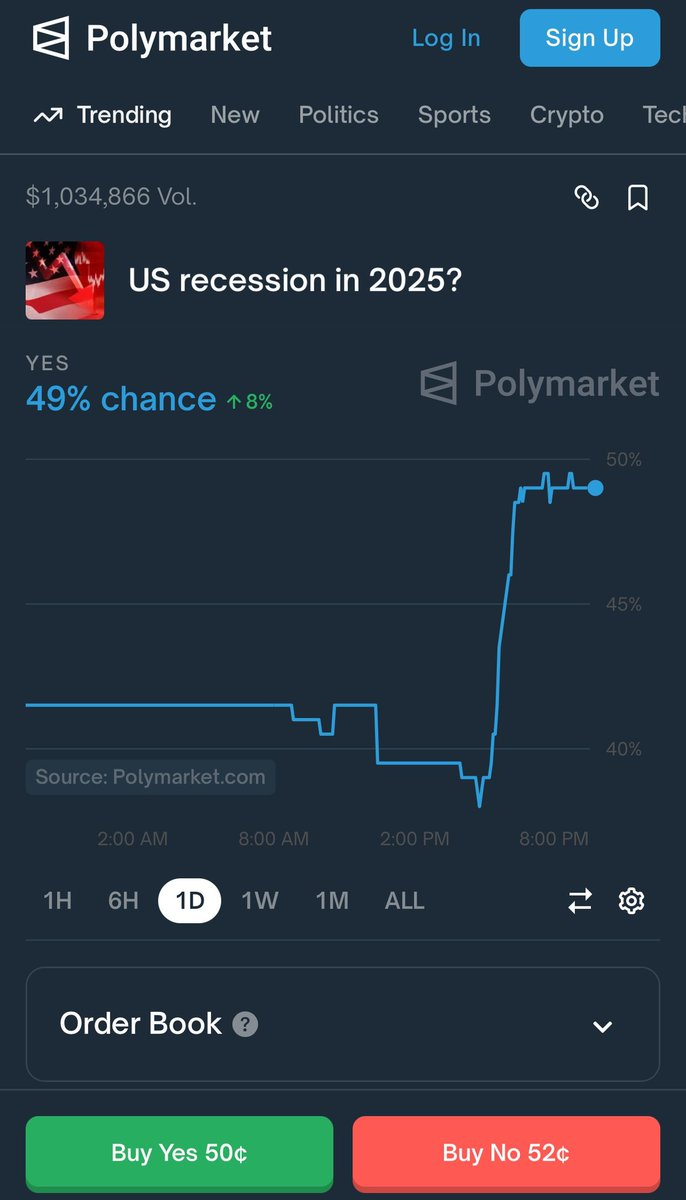Go to the Sports tab

tap(454, 115)
